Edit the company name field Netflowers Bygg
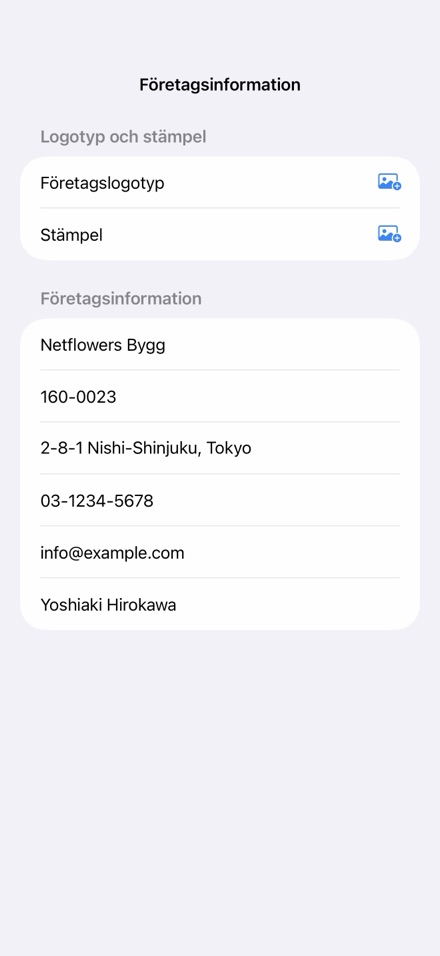The height and width of the screenshot is (956, 440). (x=220, y=345)
